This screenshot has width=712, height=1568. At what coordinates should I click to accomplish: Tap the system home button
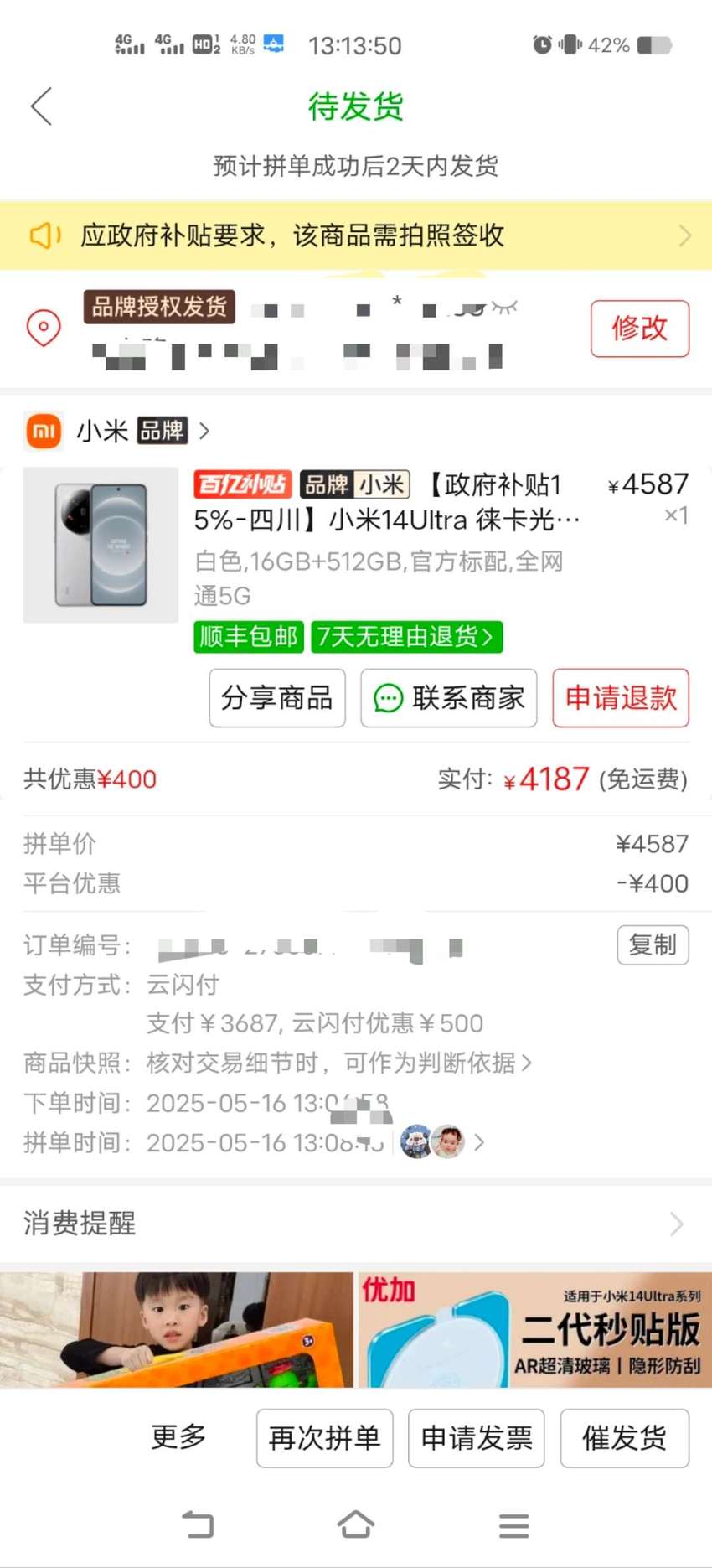click(356, 1524)
